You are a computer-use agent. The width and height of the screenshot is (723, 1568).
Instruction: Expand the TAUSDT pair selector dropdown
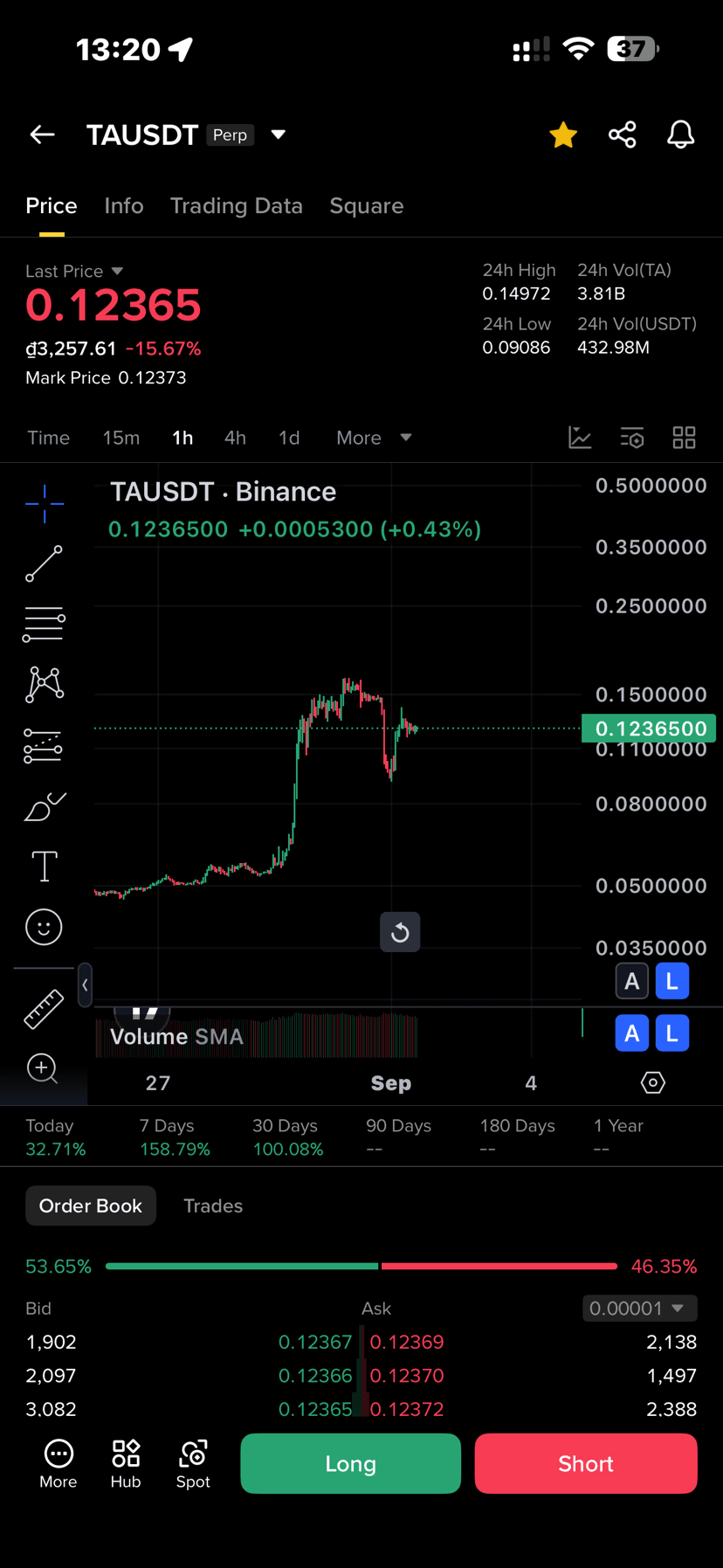tap(278, 135)
